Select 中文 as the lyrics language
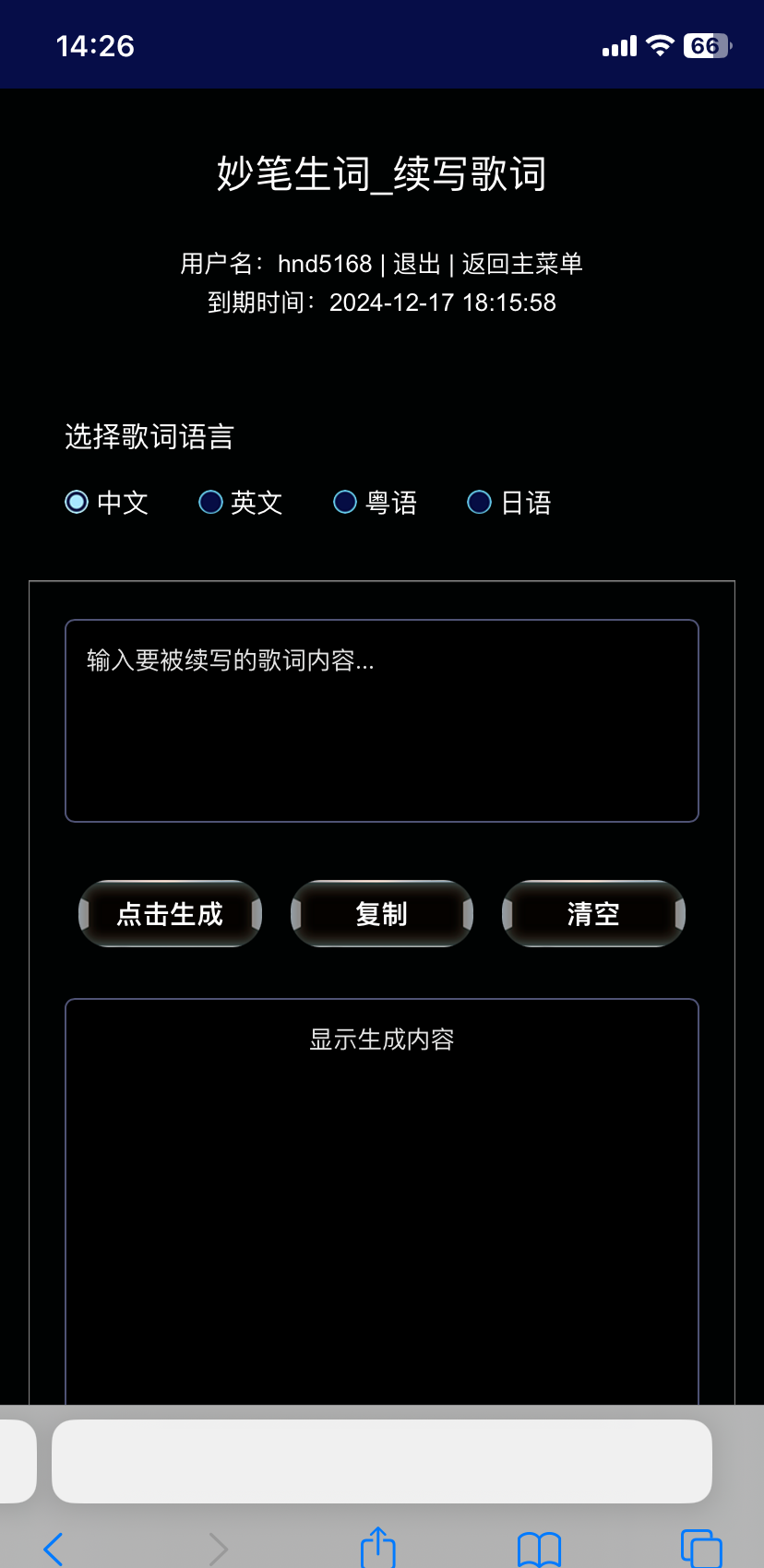This screenshot has height=1568, width=764. 77,502
